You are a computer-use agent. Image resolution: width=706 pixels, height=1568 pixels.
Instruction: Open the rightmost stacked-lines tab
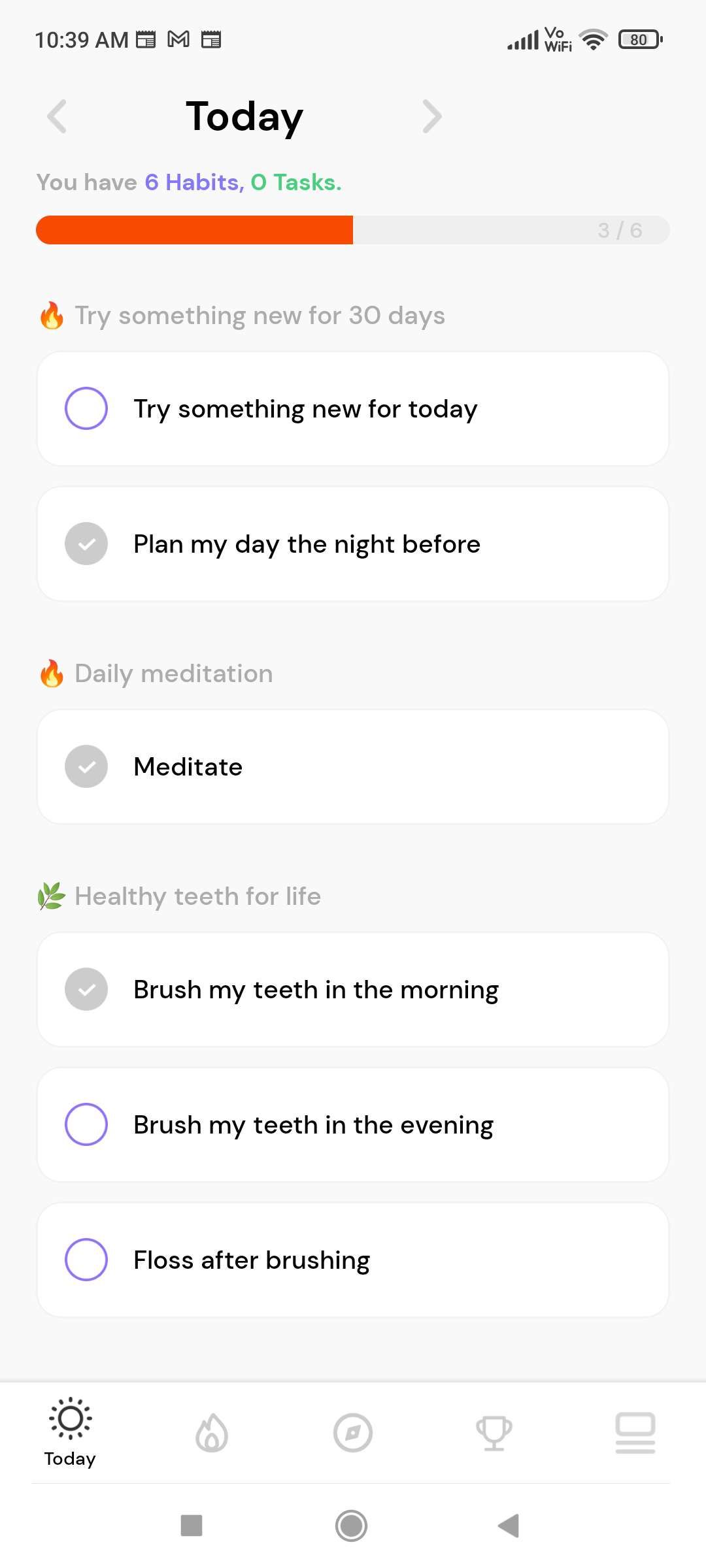tap(635, 1433)
